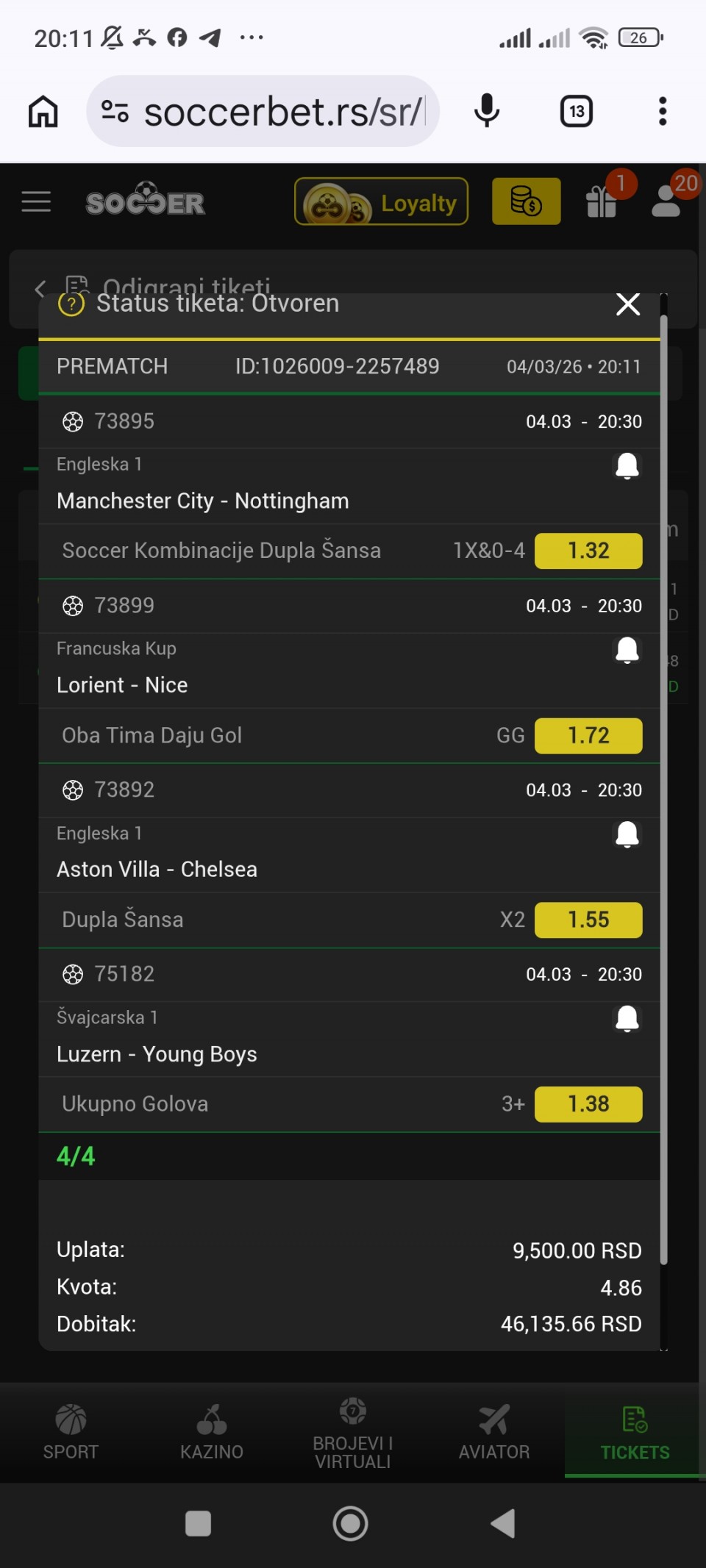Viewport: 706px width, 1568px height.
Task: Enable notifications for Lorient - Nice
Action: [627, 651]
